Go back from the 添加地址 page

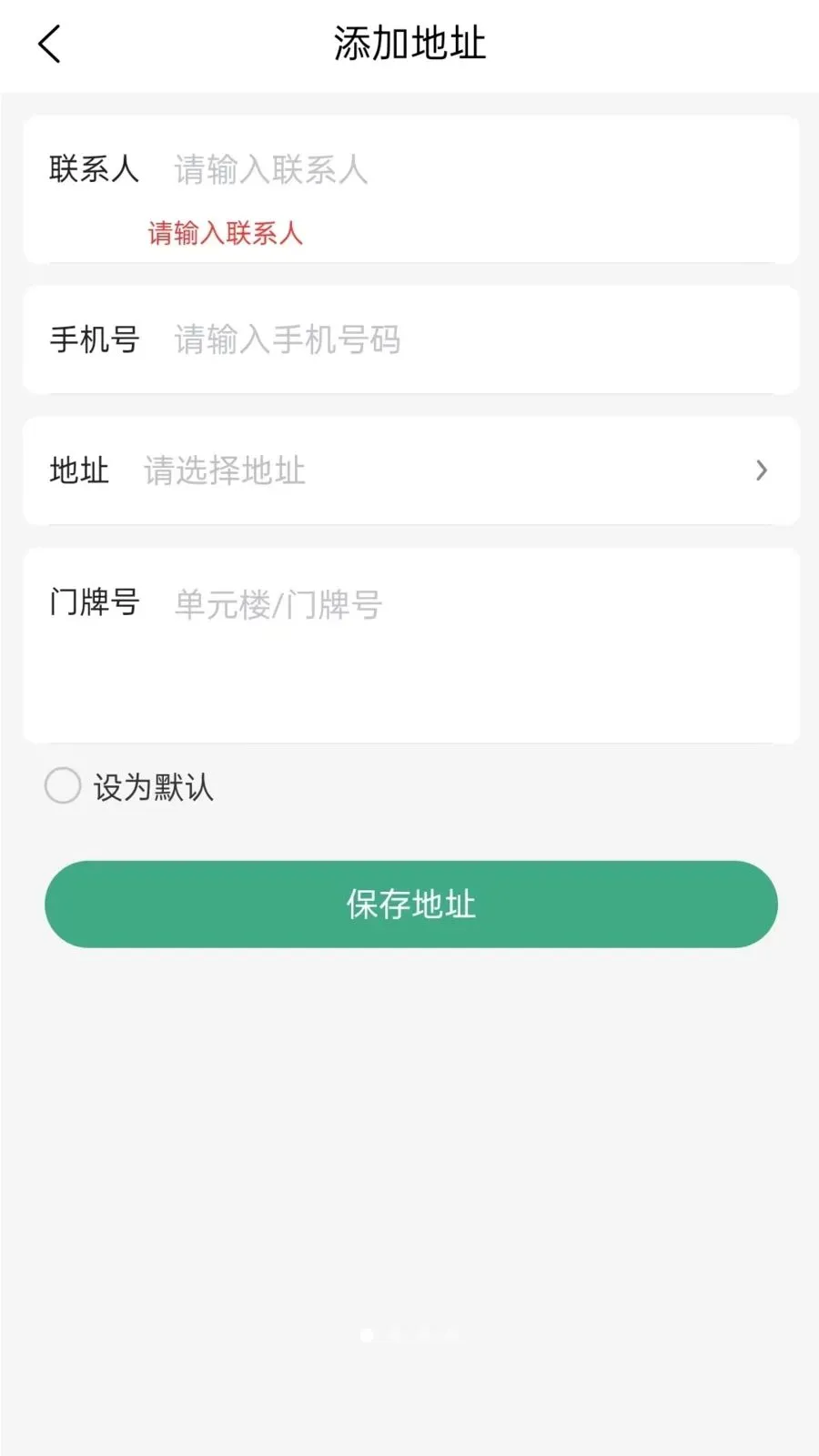click(x=49, y=44)
